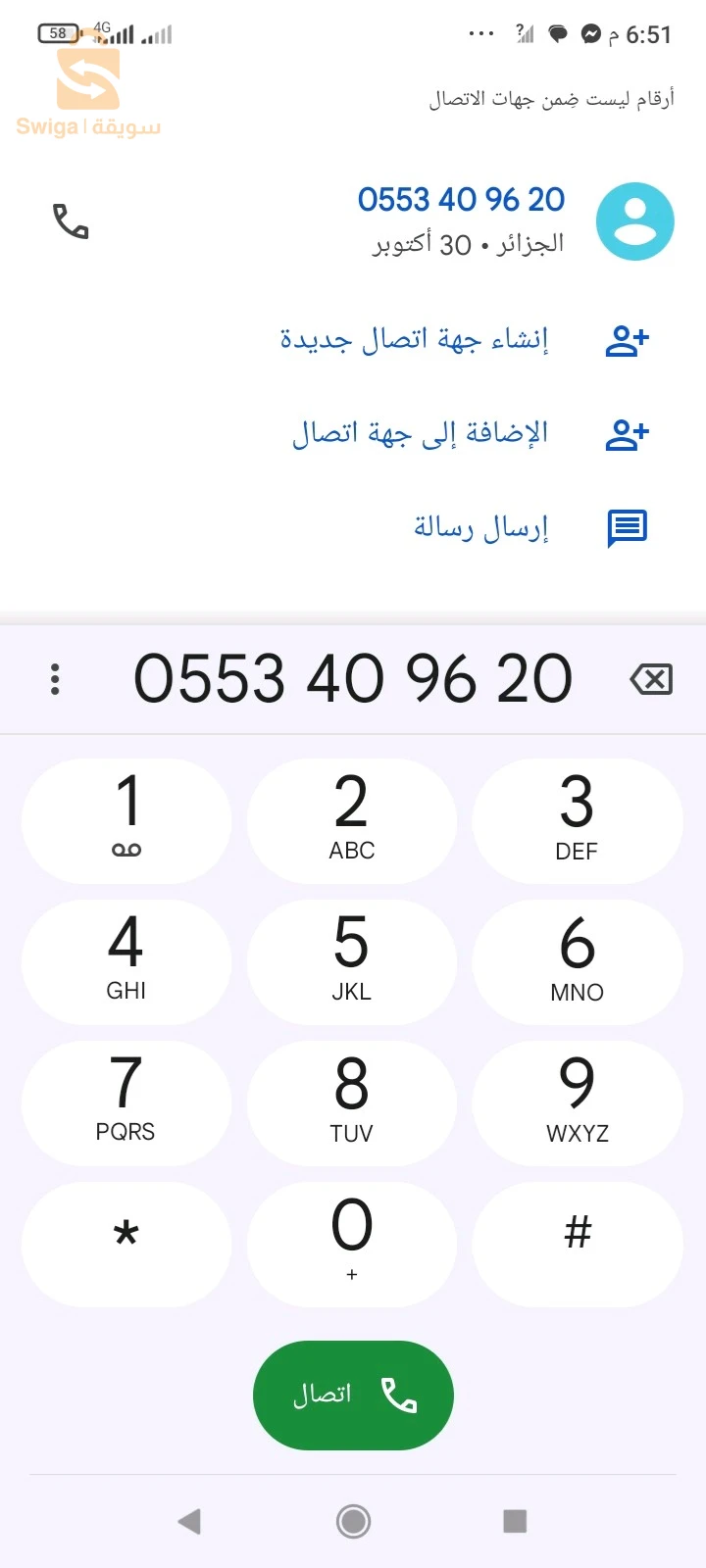Hit the 4 GHI key
Image resolution: width=706 pixels, height=1568 pixels.
[x=126, y=962]
